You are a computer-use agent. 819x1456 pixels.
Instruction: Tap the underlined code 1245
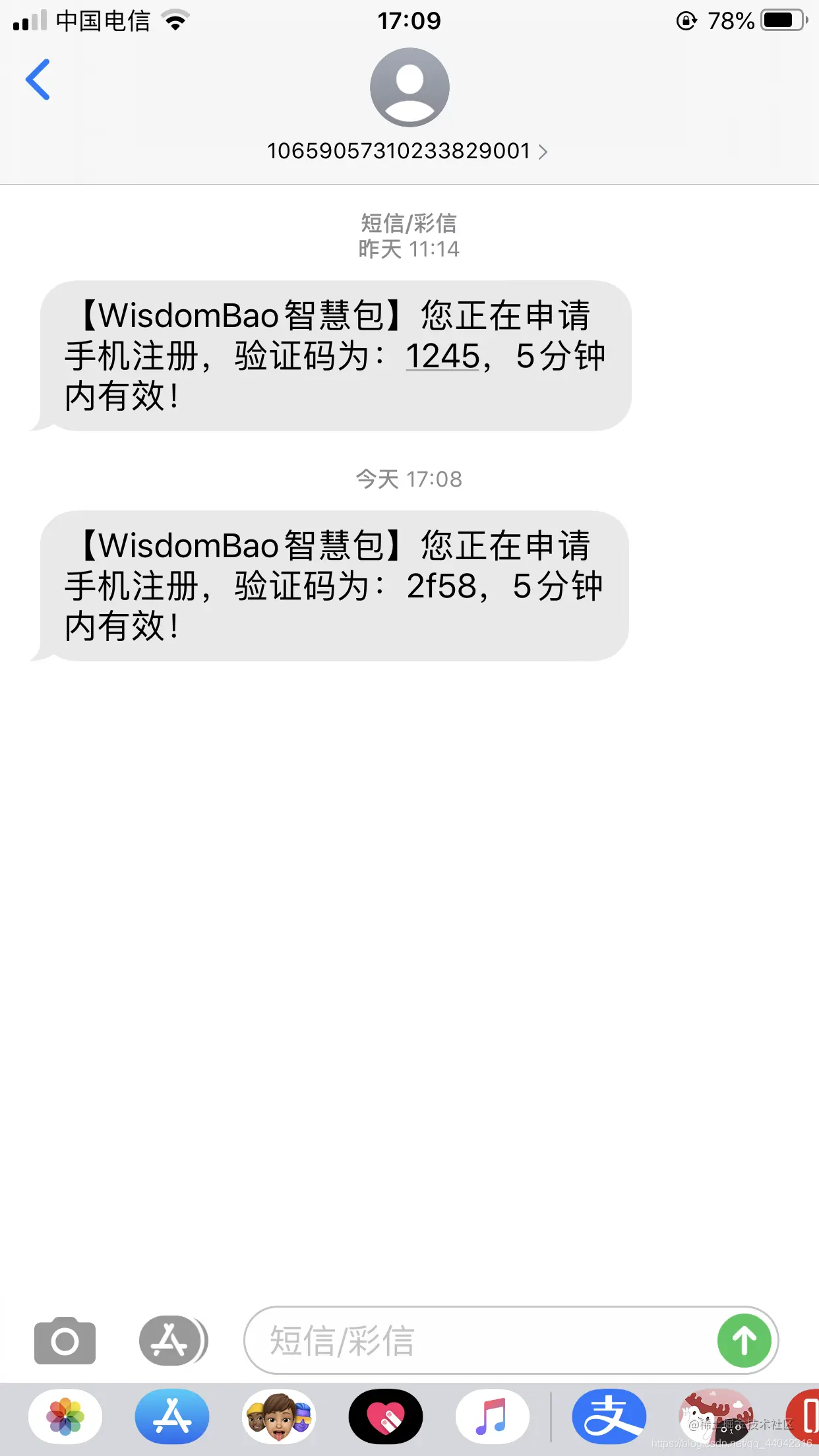(x=442, y=357)
